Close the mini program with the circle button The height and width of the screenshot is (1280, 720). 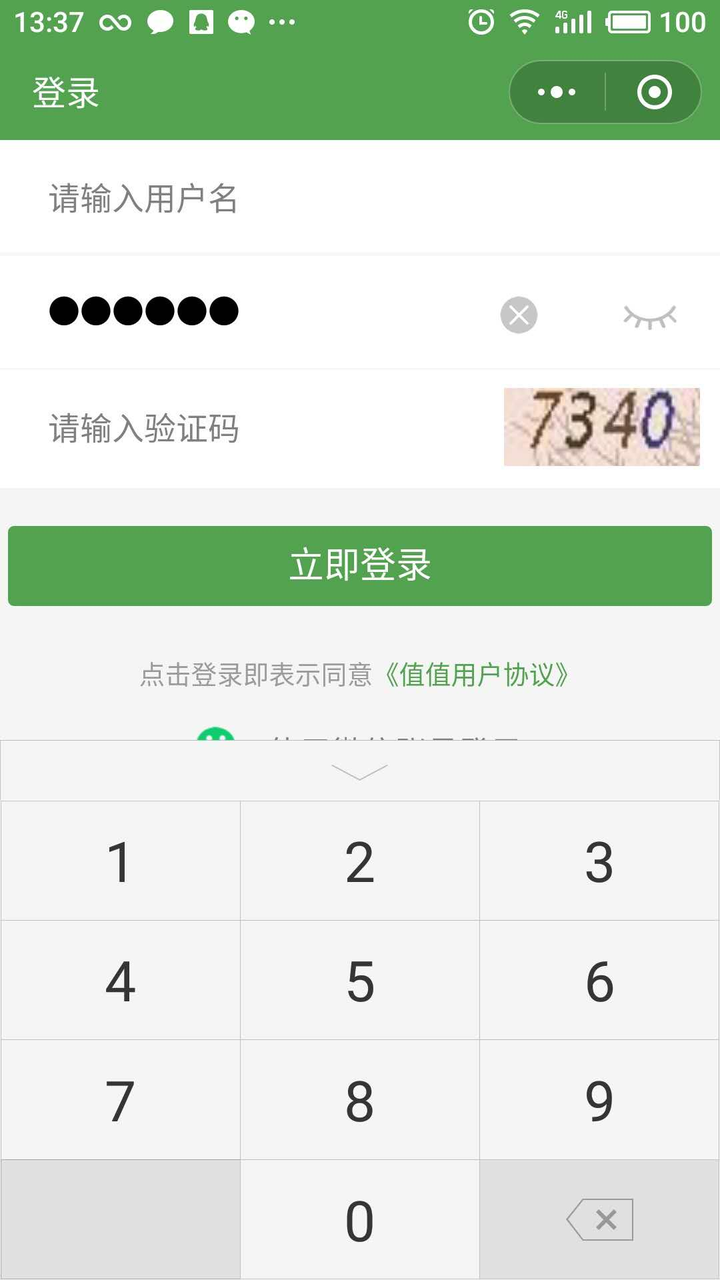click(x=655, y=93)
